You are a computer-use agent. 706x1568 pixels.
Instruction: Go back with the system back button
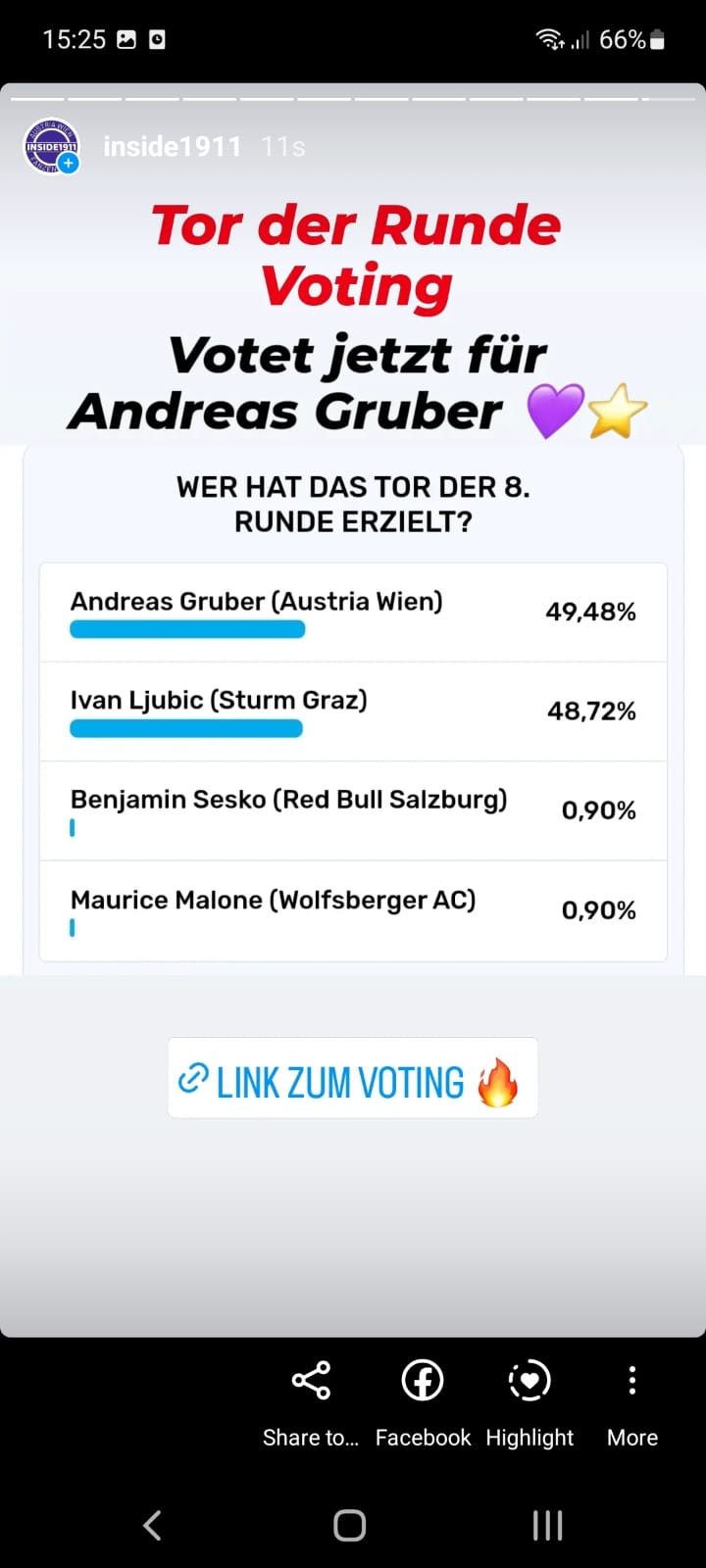coord(152,1525)
